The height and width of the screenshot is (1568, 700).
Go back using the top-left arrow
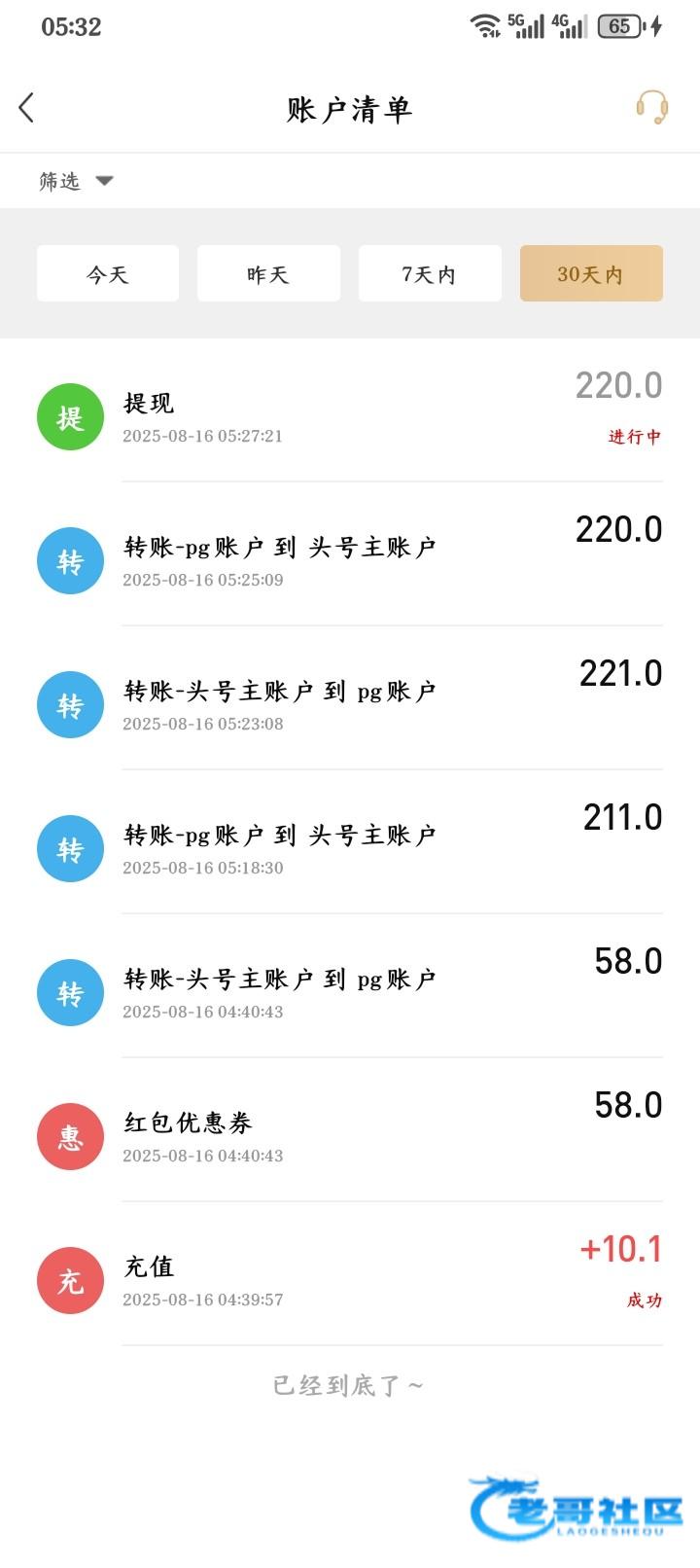coord(27,108)
